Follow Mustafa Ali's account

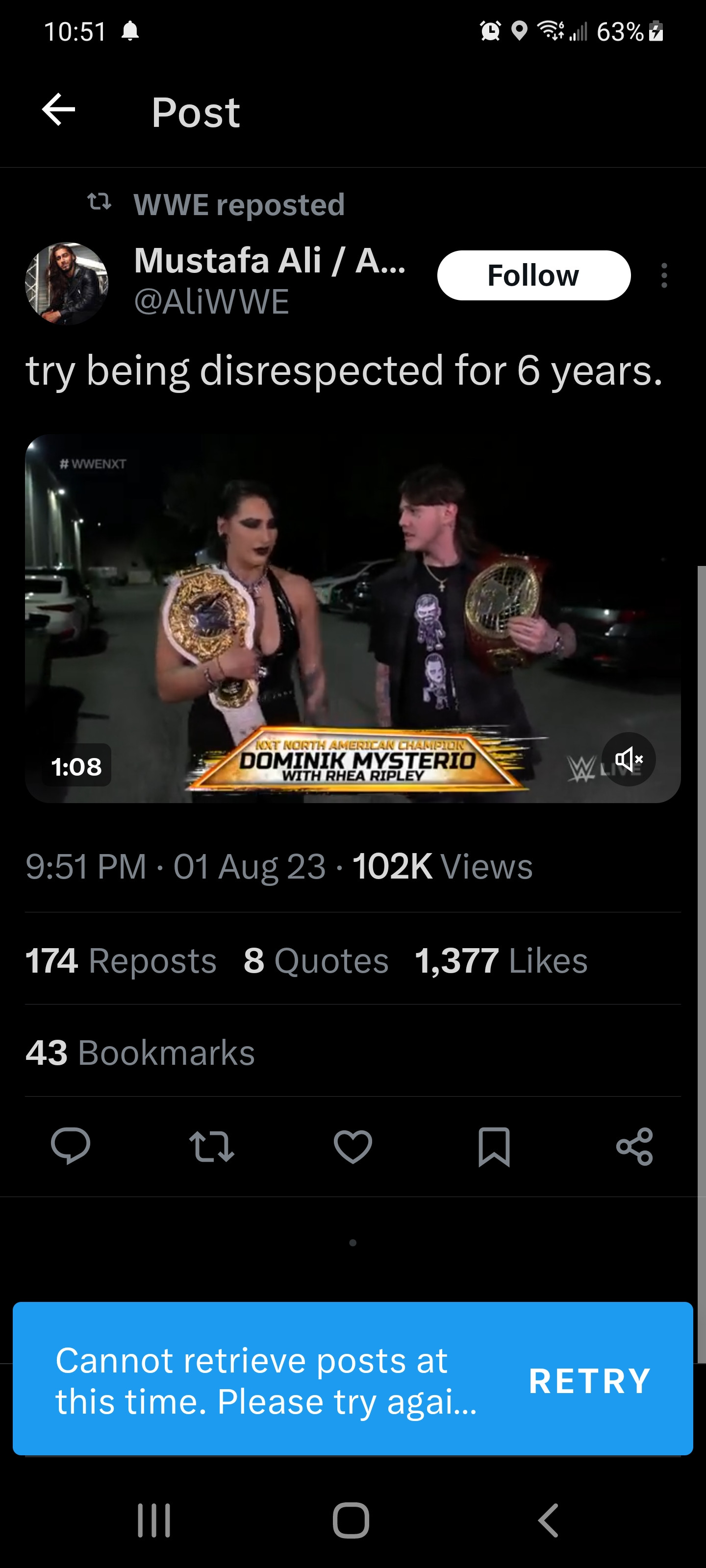pos(533,275)
